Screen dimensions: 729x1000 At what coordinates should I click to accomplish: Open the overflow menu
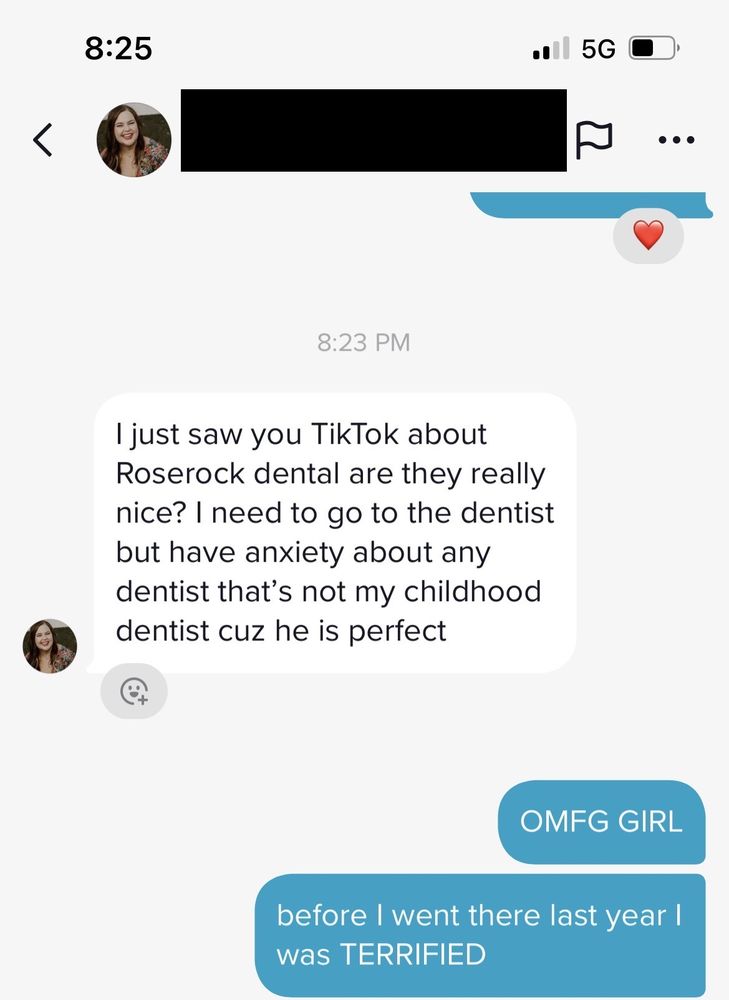tap(676, 140)
